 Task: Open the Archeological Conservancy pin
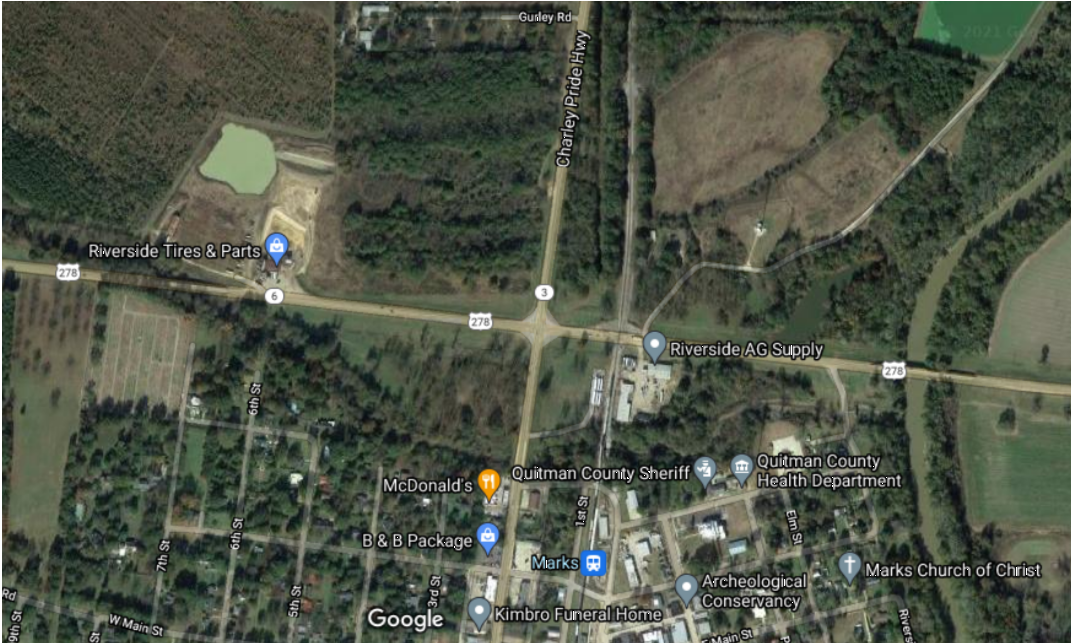tap(686, 587)
